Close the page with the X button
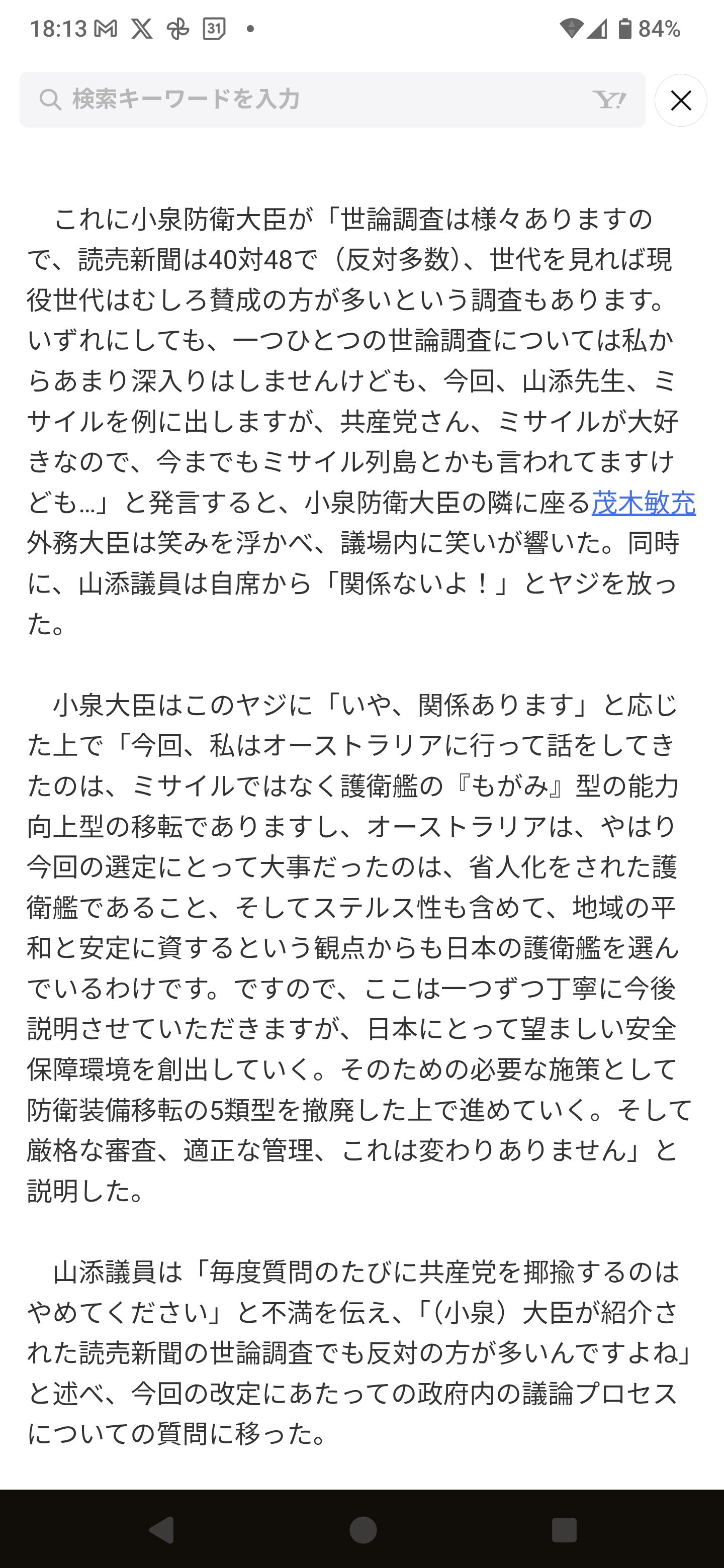The height and width of the screenshot is (1568, 724). 680,101
